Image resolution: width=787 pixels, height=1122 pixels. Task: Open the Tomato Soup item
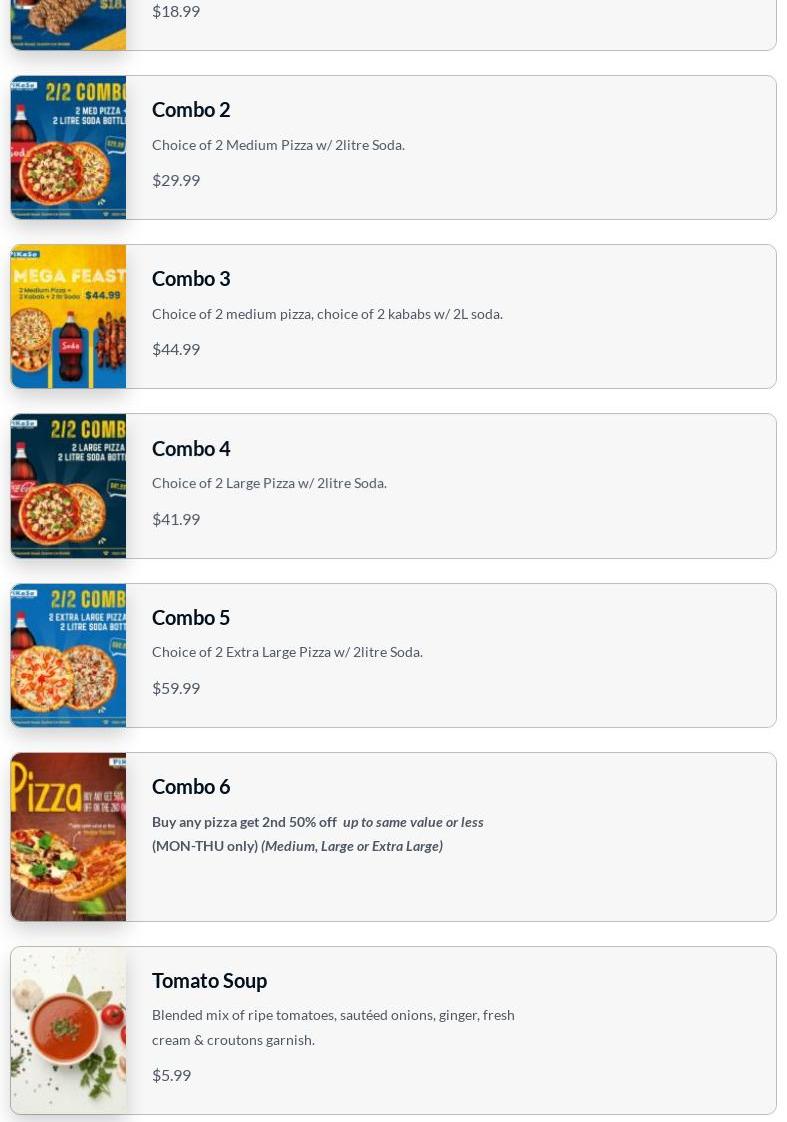coord(393,1030)
